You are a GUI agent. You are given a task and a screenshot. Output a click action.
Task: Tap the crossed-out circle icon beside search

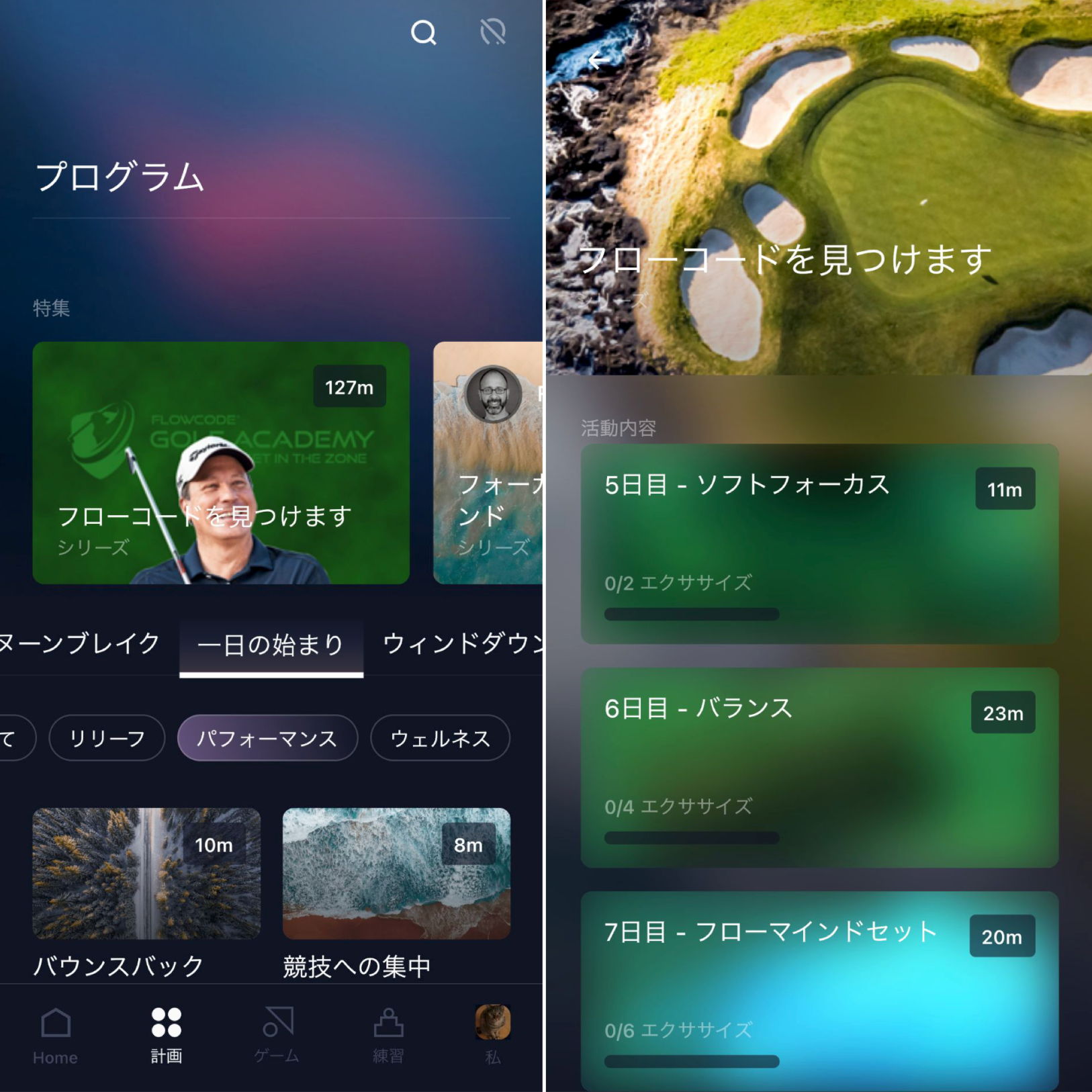point(493,32)
